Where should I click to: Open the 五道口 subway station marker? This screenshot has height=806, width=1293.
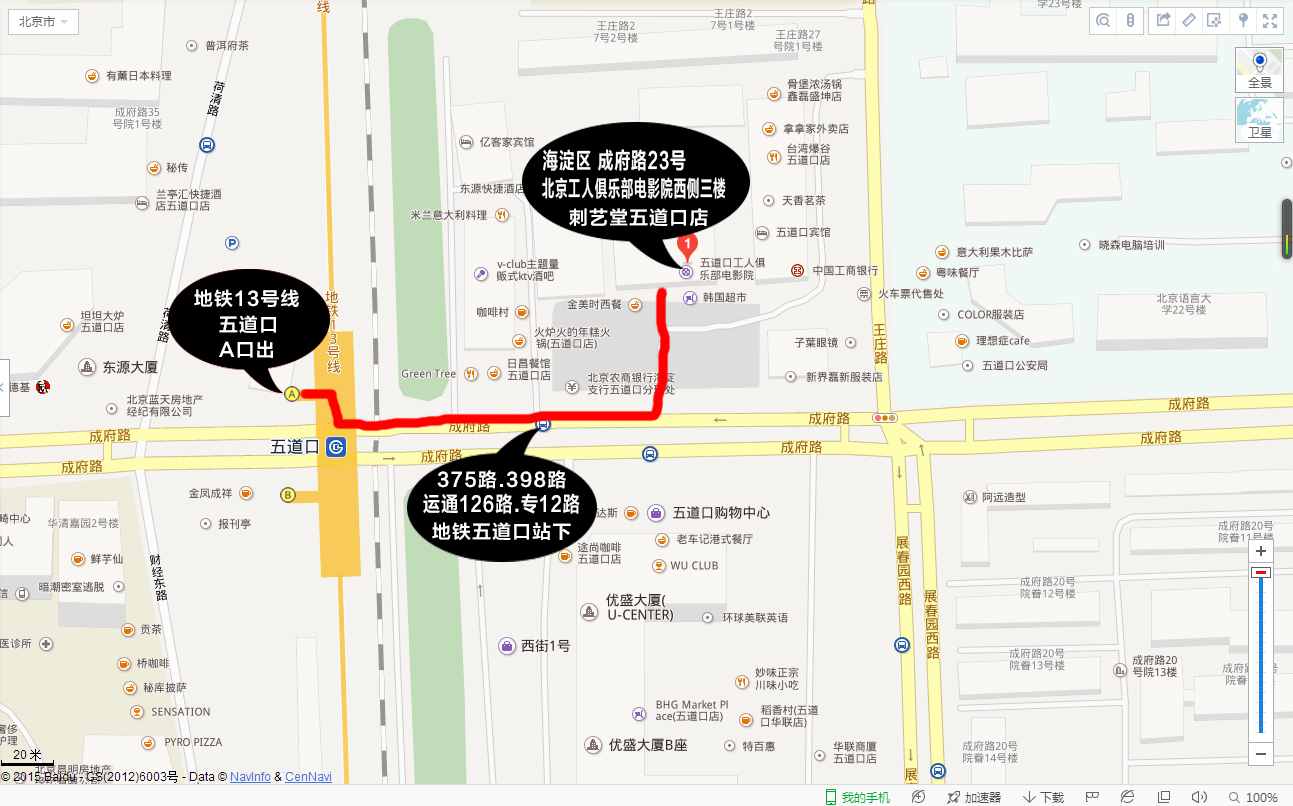[336, 447]
